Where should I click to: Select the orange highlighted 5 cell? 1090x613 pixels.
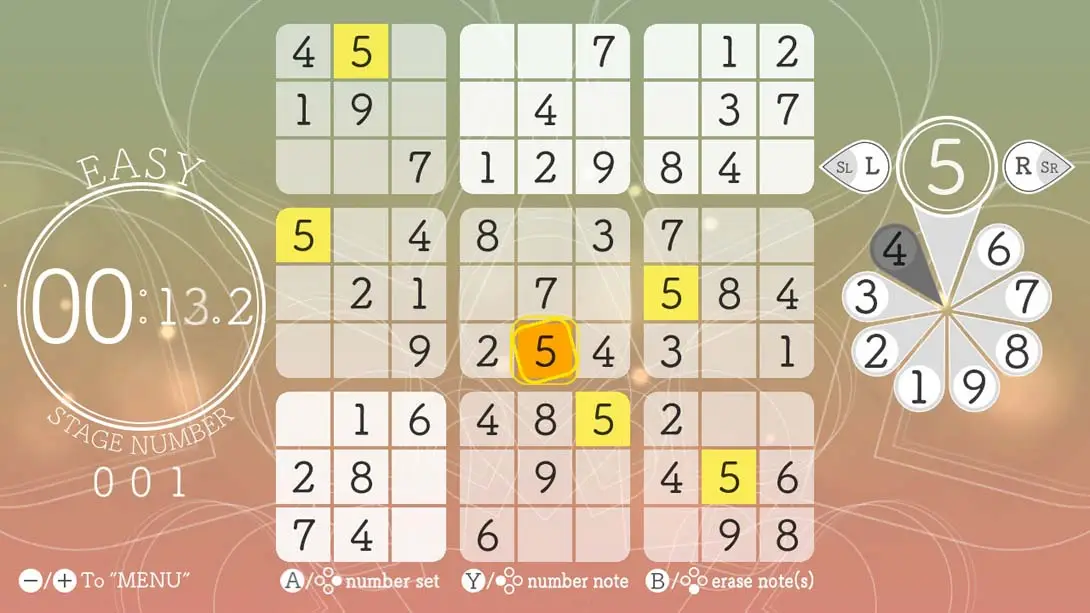545,352
